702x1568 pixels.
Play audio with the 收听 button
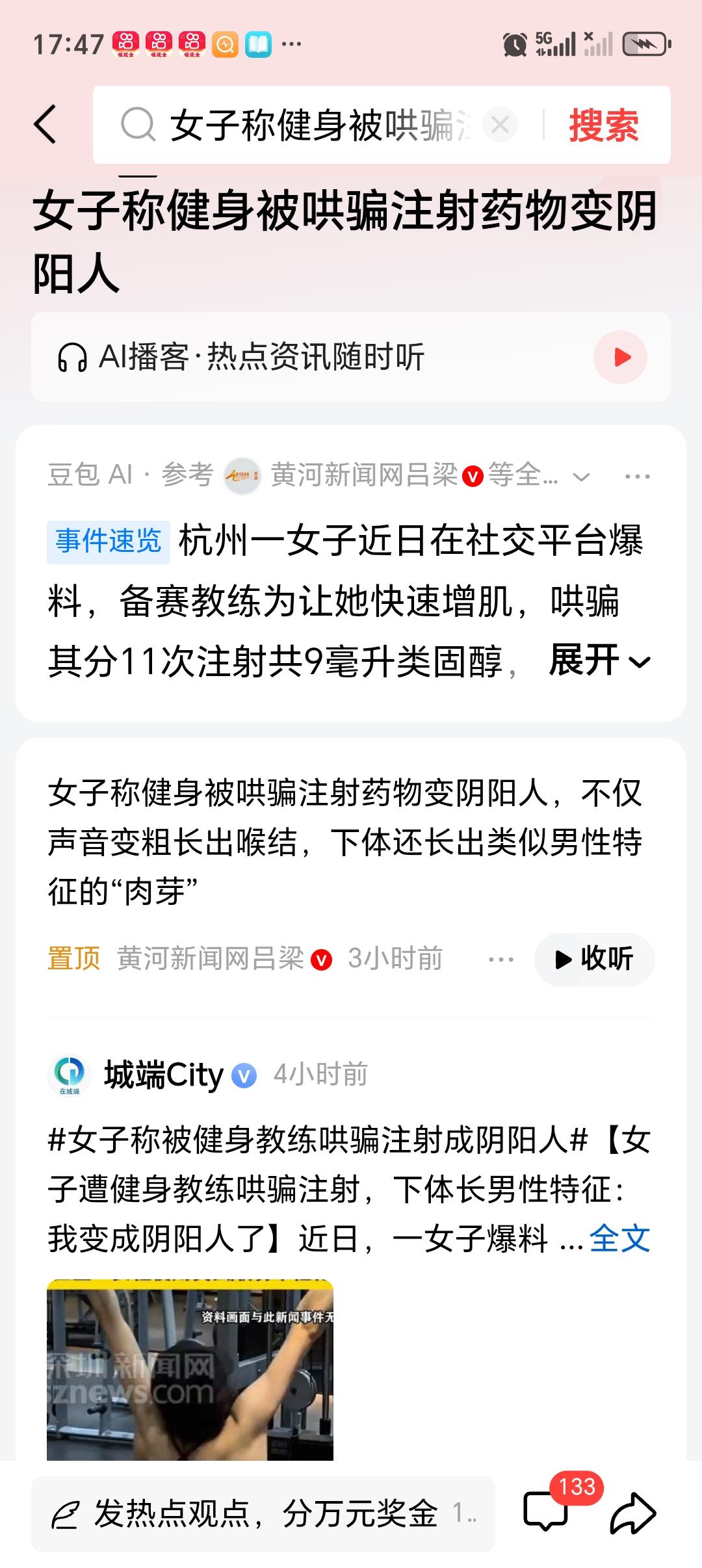[593, 958]
